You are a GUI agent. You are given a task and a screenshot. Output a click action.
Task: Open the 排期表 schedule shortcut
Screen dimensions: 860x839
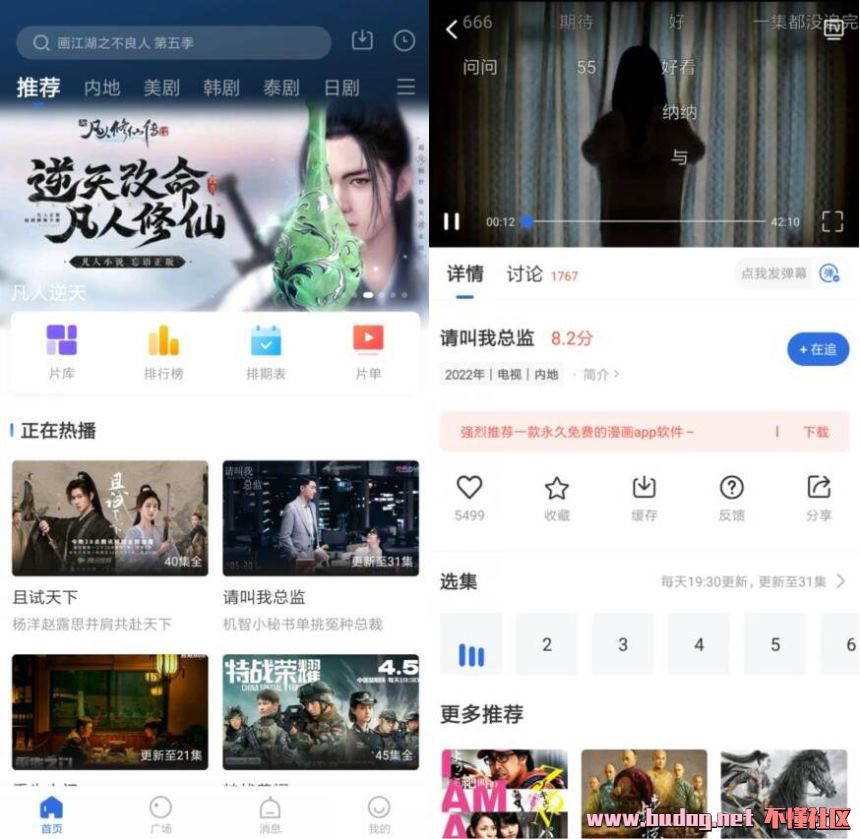(x=266, y=352)
